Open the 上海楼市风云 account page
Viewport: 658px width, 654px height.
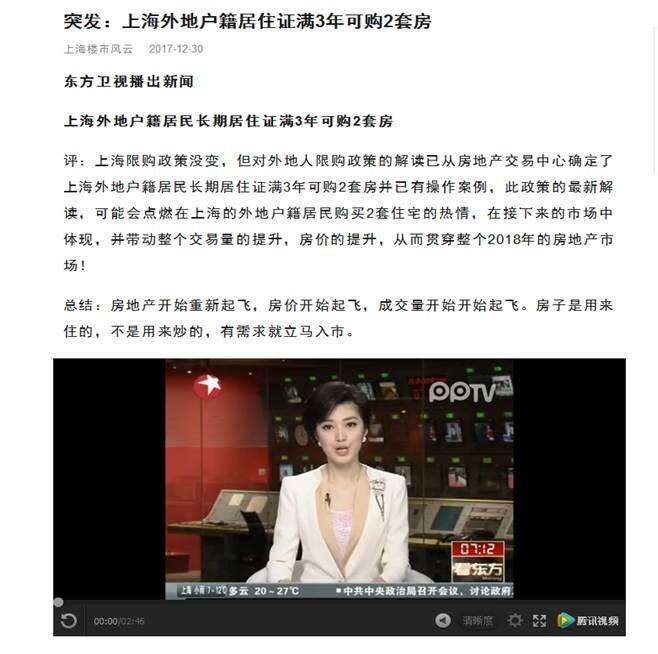click(x=98, y=48)
